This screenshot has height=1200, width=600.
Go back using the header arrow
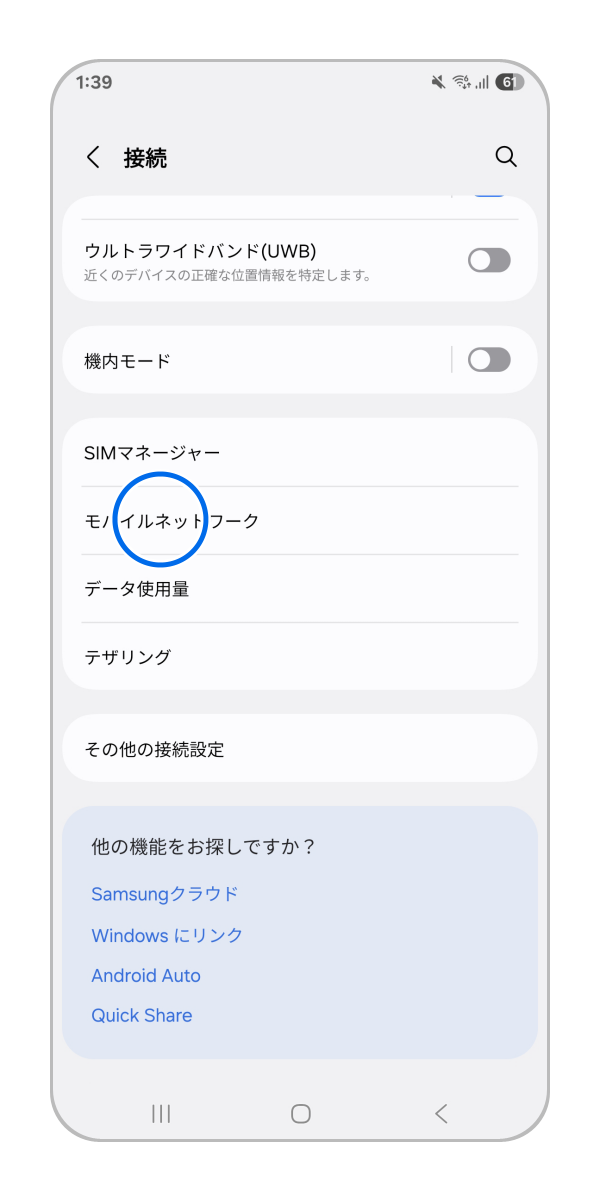point(93,157)
